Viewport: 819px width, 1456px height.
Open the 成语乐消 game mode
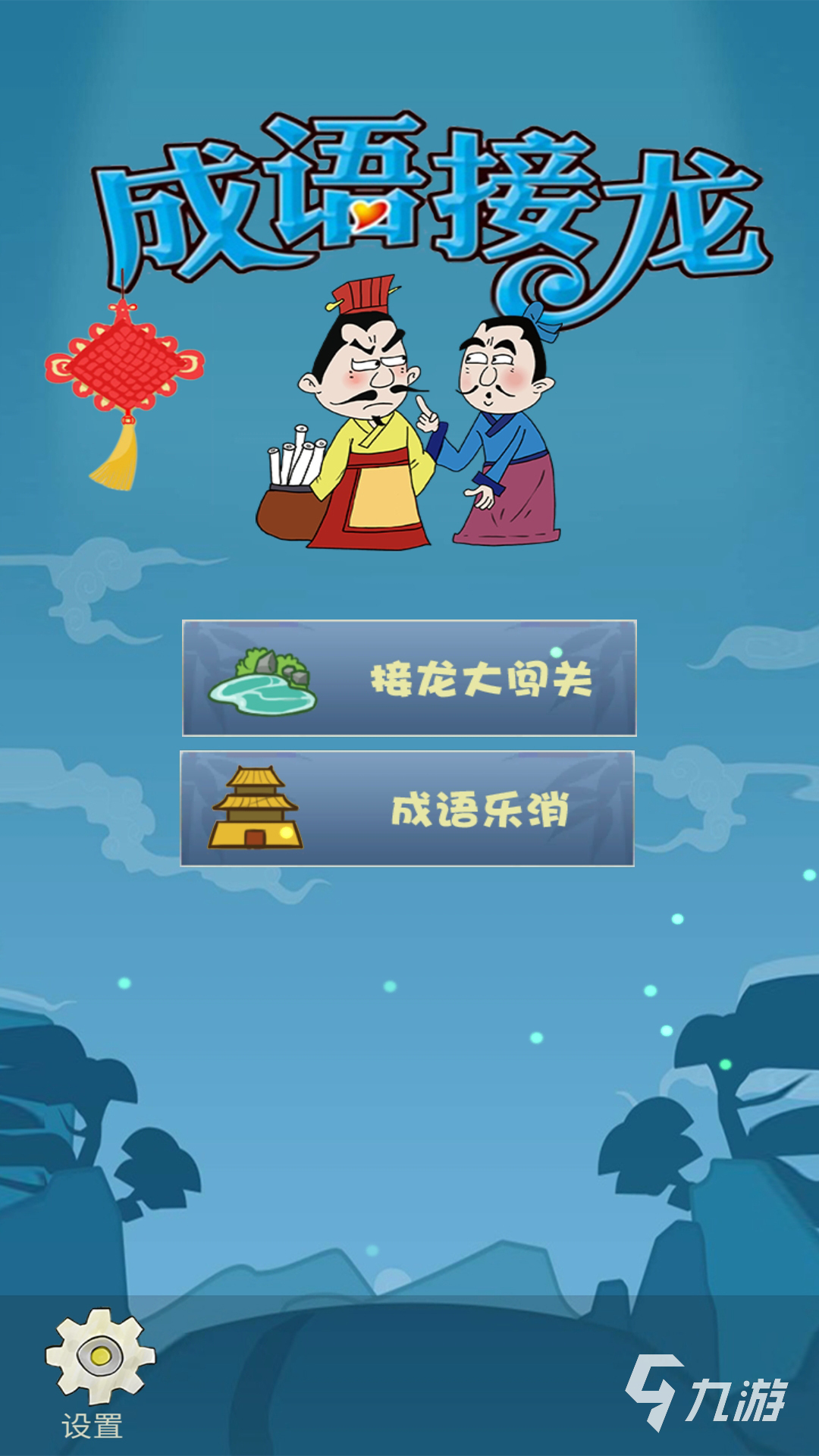(x=407, y=808)
